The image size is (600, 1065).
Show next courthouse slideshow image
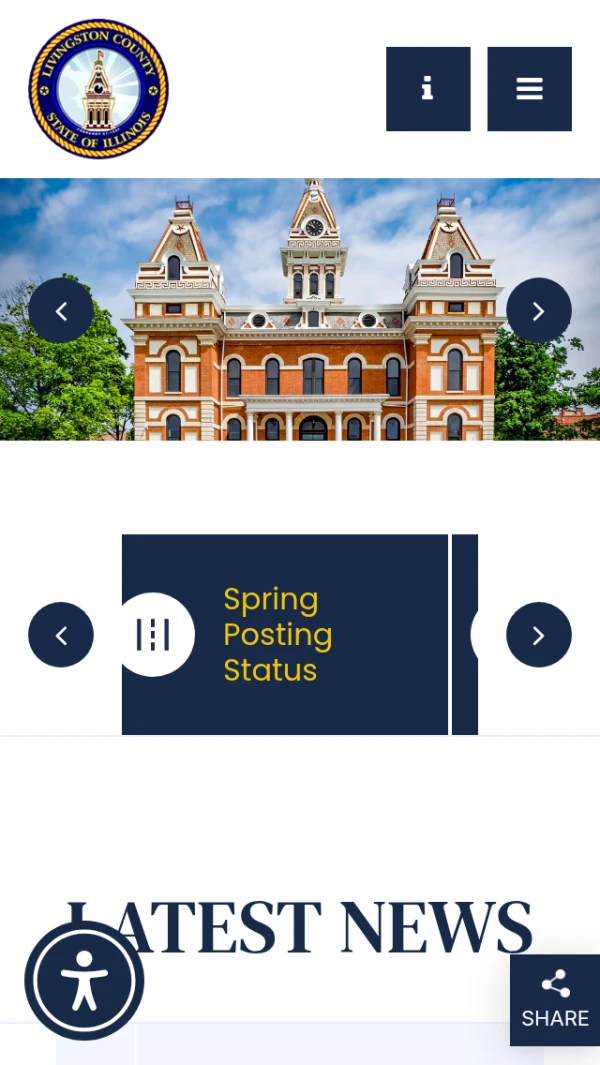[538, 311]
